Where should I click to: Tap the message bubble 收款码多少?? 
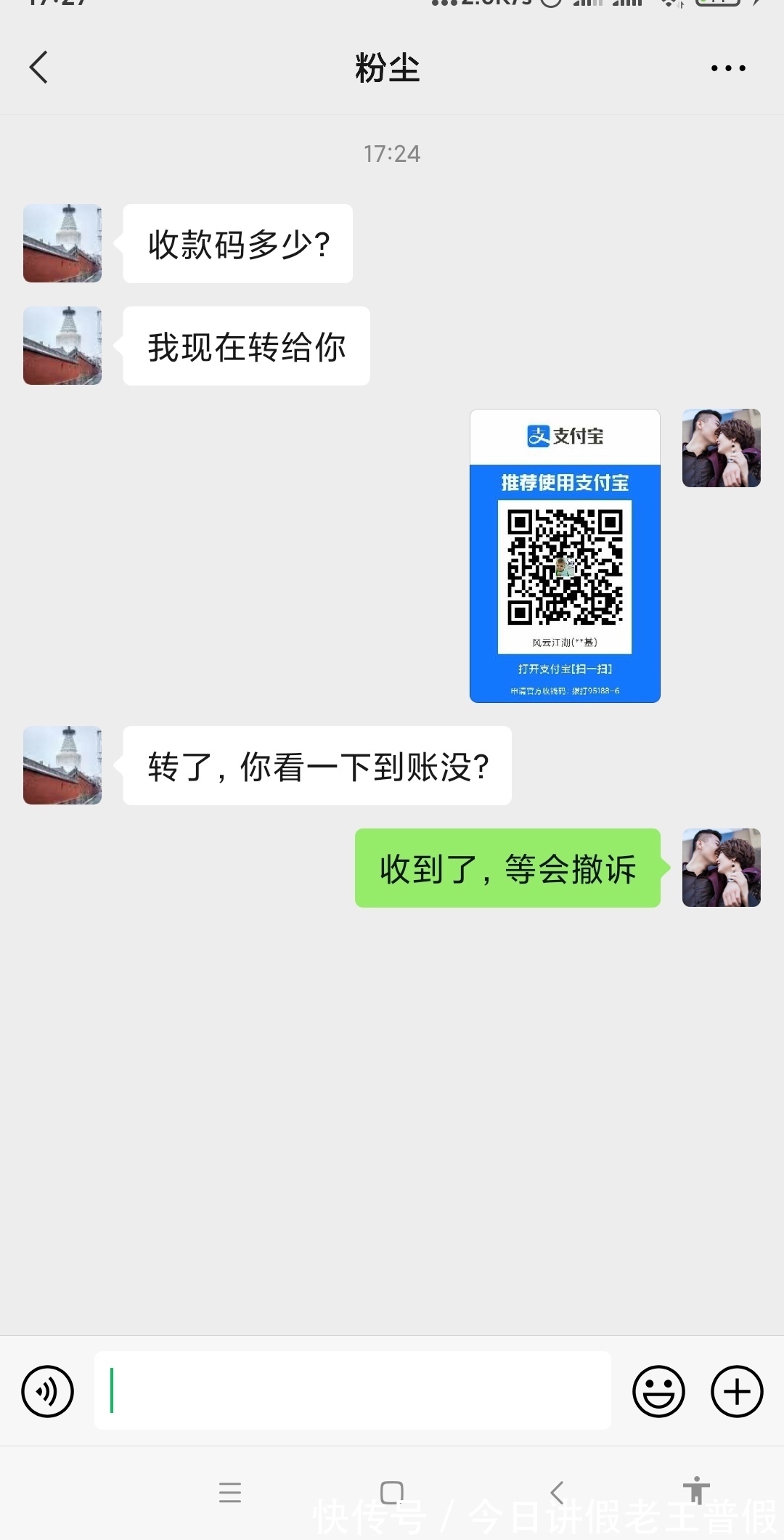[238, 243]
